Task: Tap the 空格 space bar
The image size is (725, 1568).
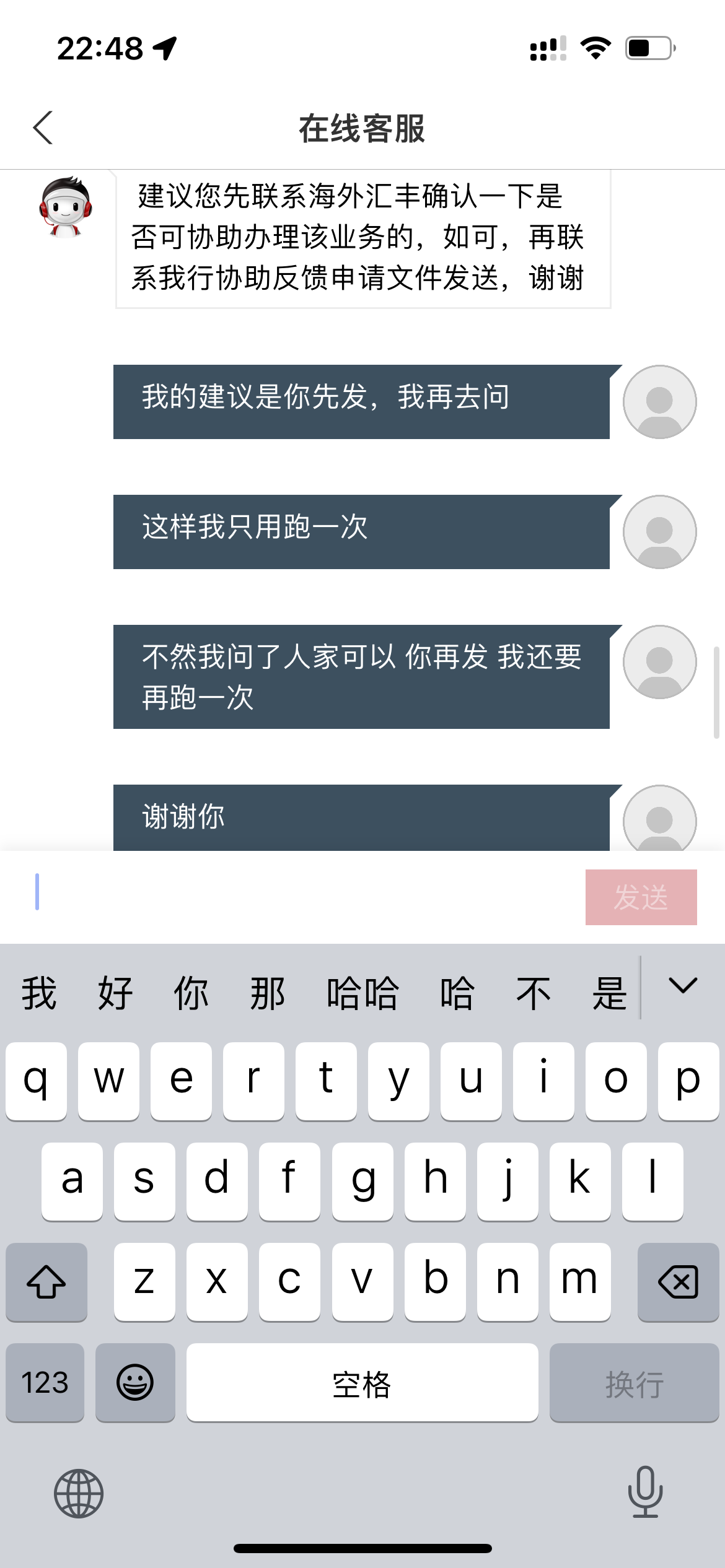Action: pyautogui.click(x=362, y=1382)
